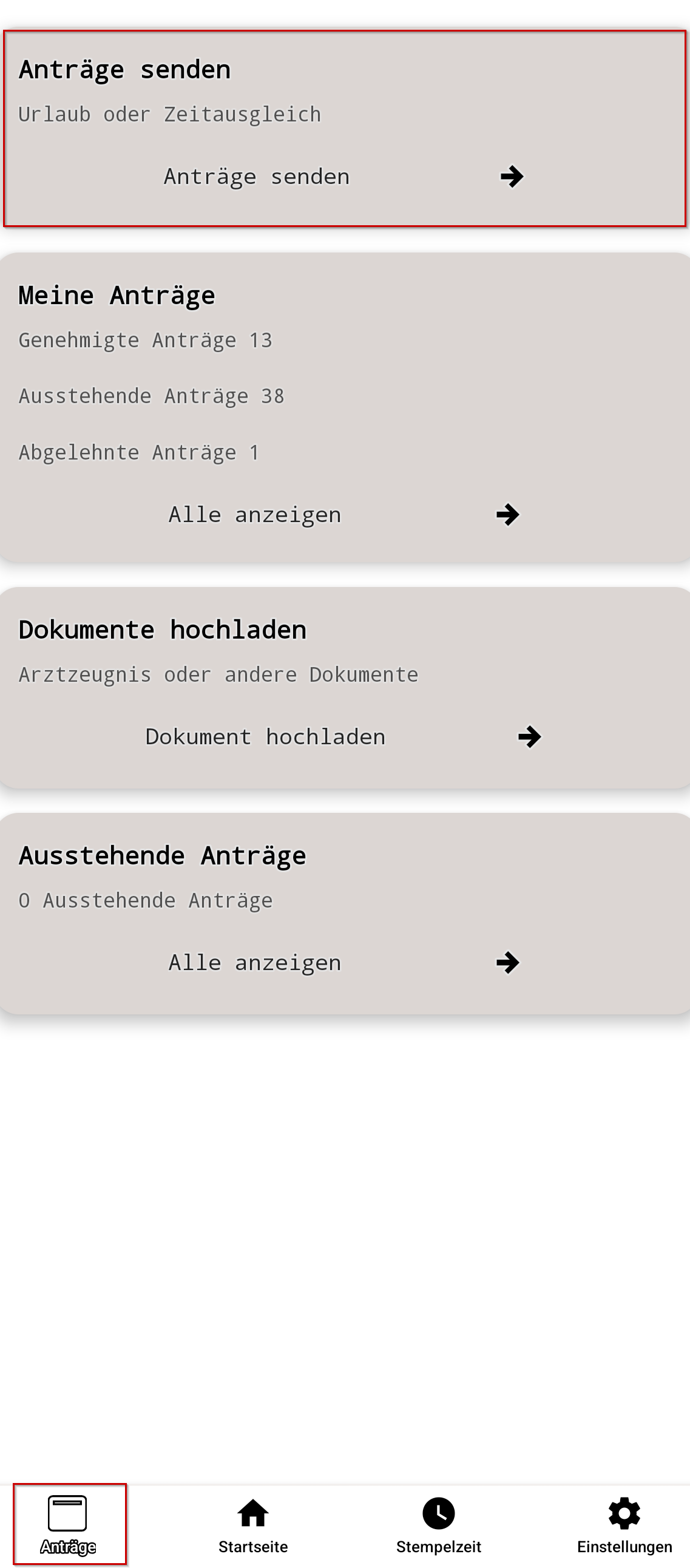Image resolution: width=690 pixels, height=1568 pixels.
Task: Select Dokument hochladen to upload a file
Action: pyautogui.click(x=265, y=736)
